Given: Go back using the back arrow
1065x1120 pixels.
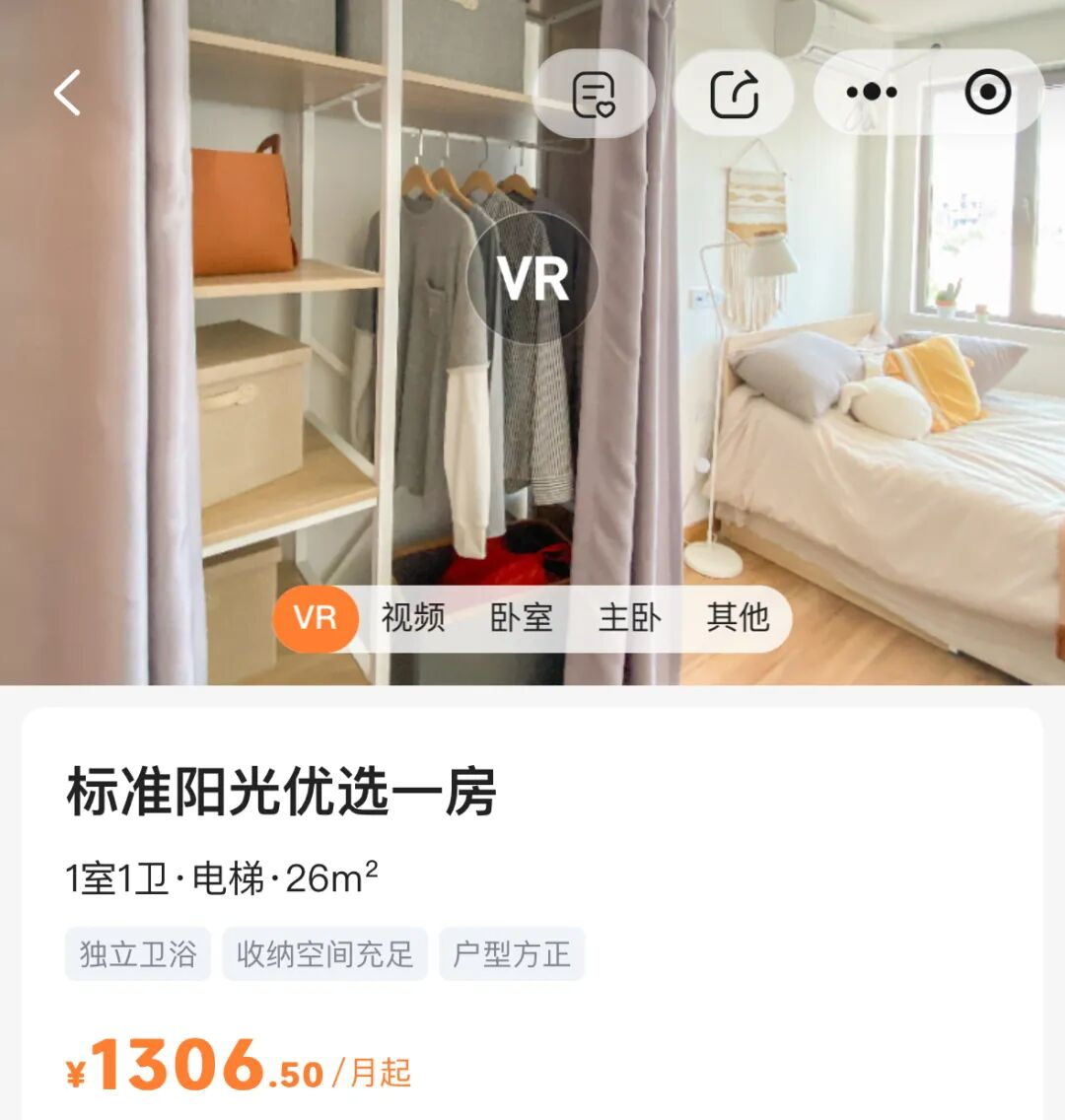Looking at the screenshot, I should [67, 94].
